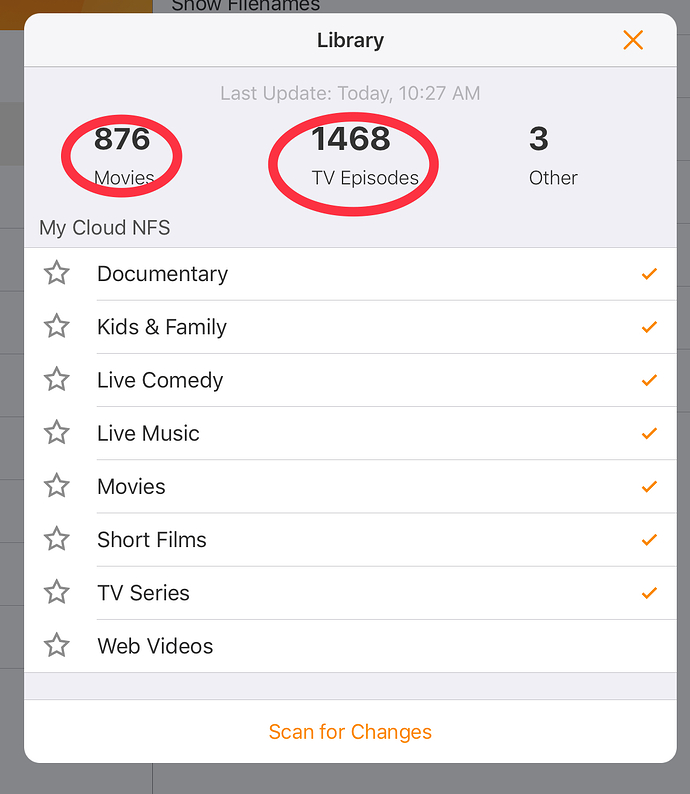
Task: Toggle the Live Music checkmark off
Action: pyautogui.click(x=649, y=433)
